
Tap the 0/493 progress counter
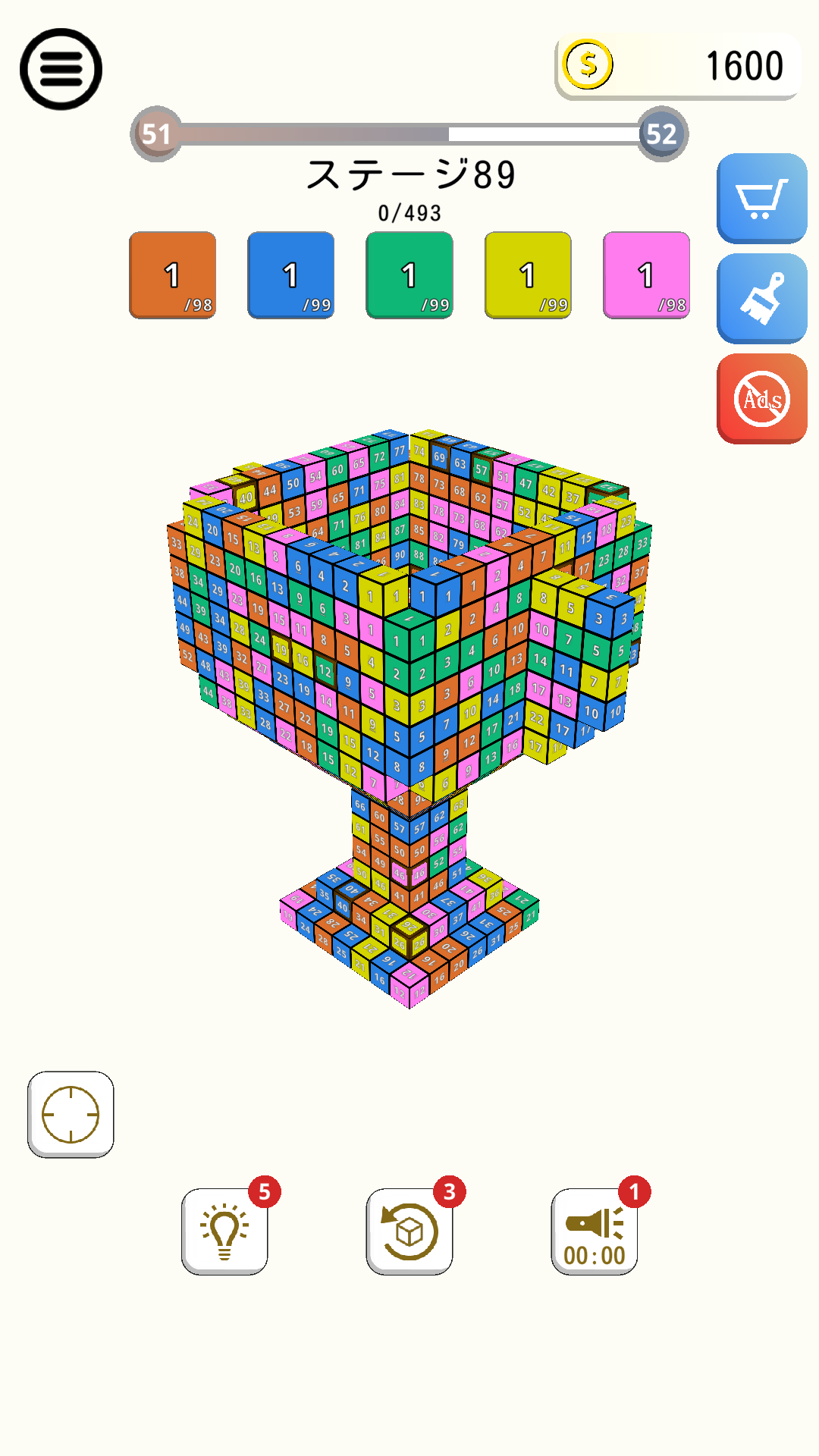[409, 213]
